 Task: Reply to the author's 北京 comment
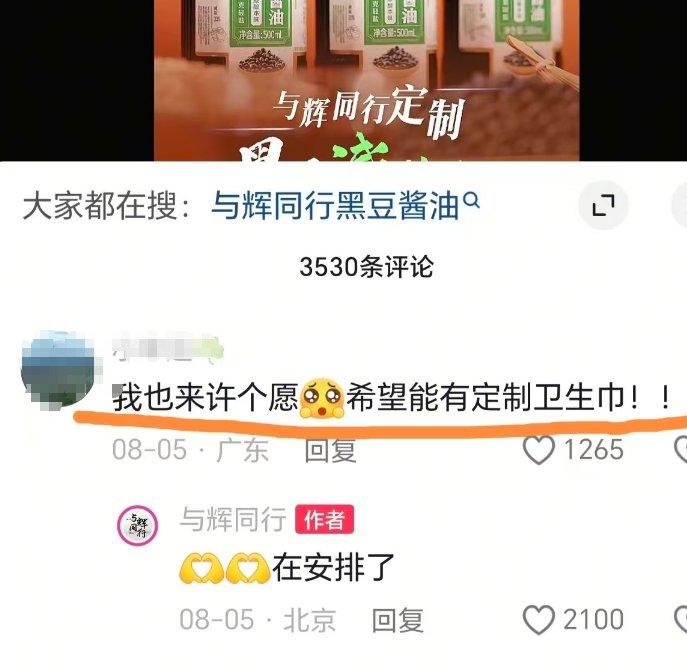tap(397, 620)
